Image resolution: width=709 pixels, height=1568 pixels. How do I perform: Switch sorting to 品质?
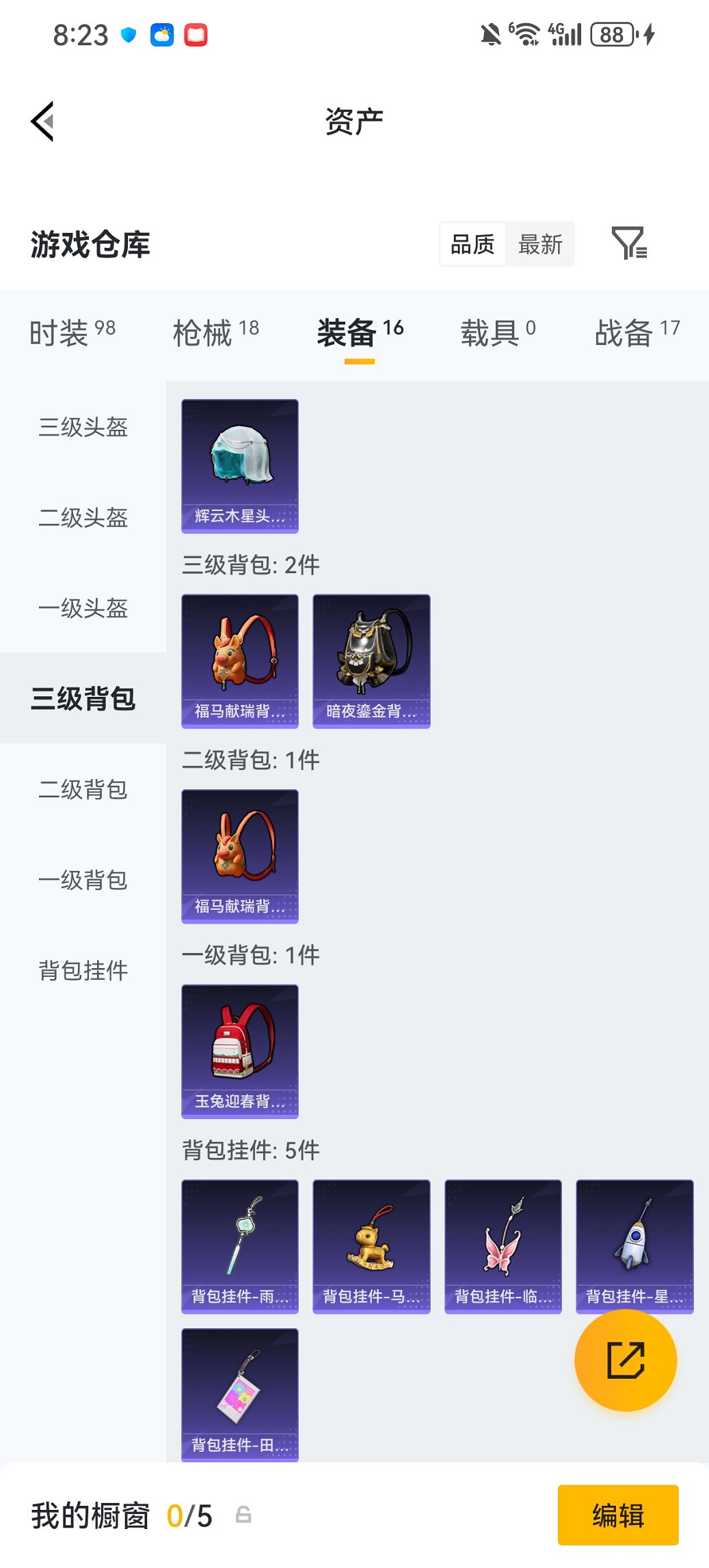472,244
